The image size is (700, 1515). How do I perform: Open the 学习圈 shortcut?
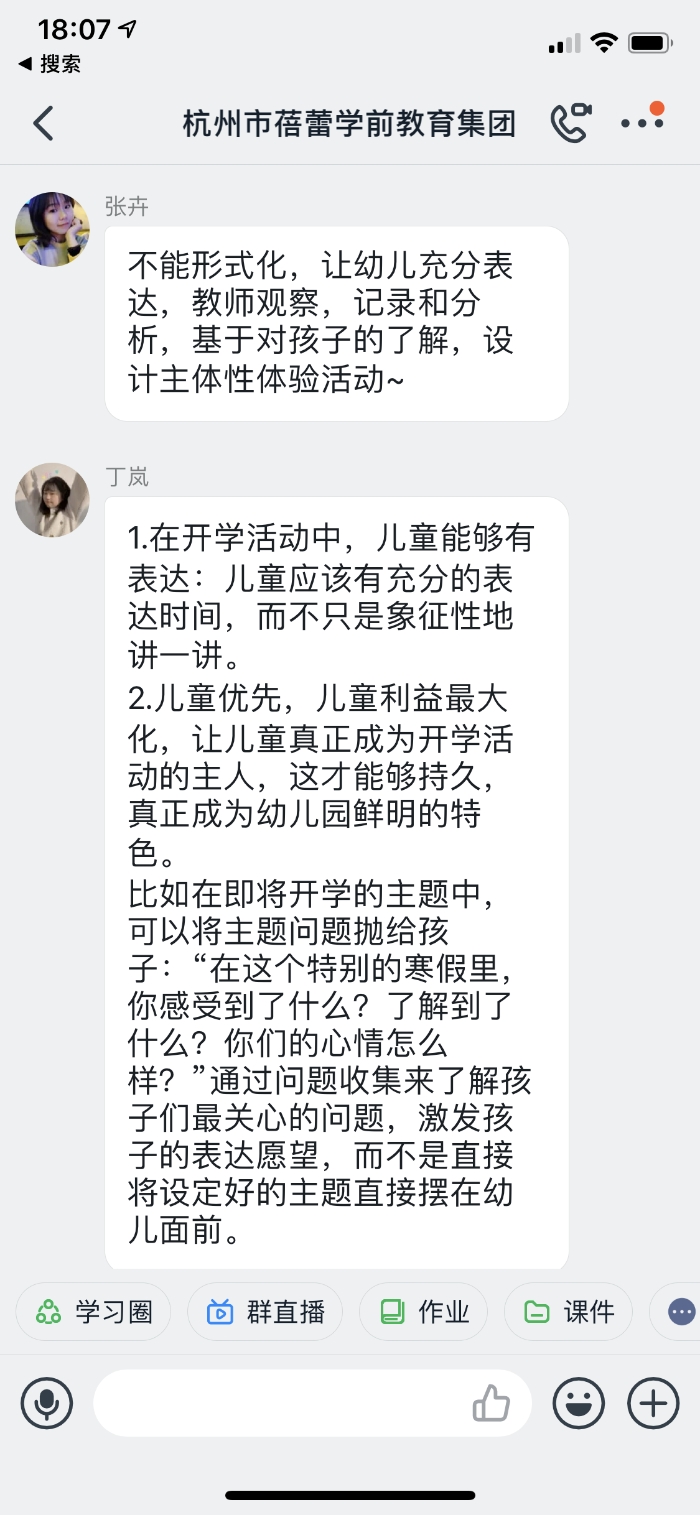click(x=94, y=1311)
